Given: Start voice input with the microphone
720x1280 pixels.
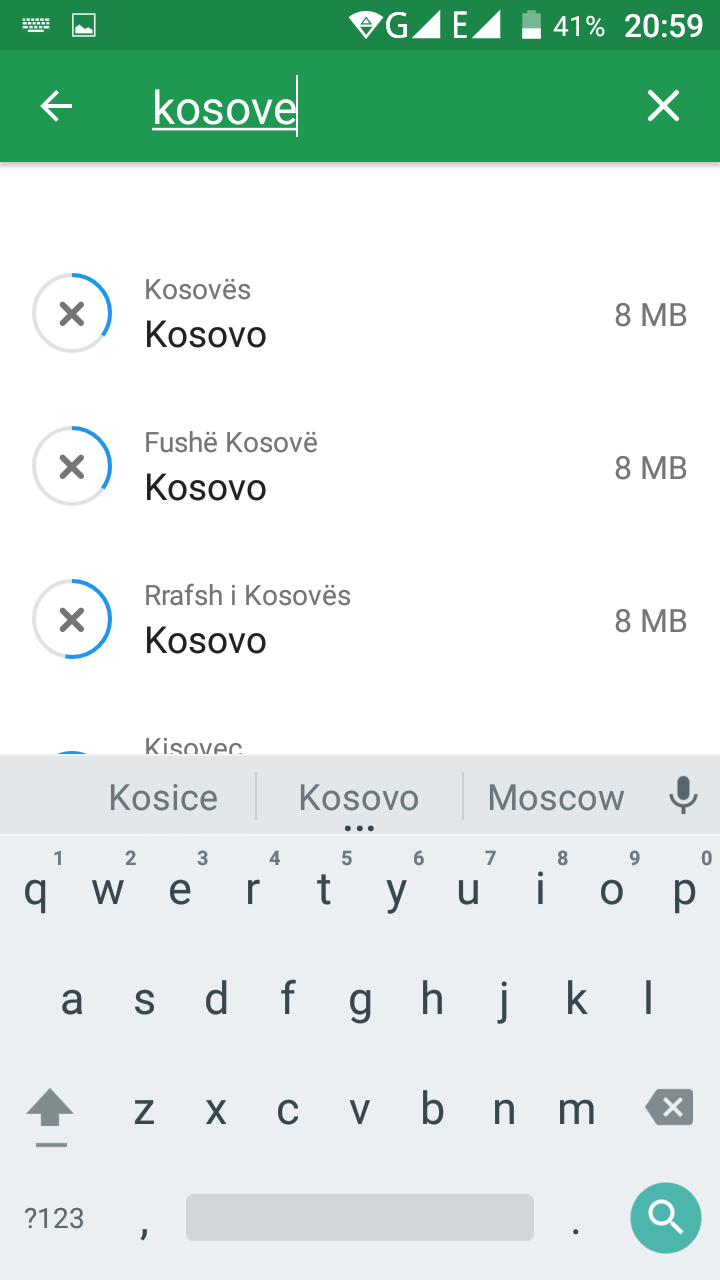Looking at the screenshot, I should coord(683,796).
